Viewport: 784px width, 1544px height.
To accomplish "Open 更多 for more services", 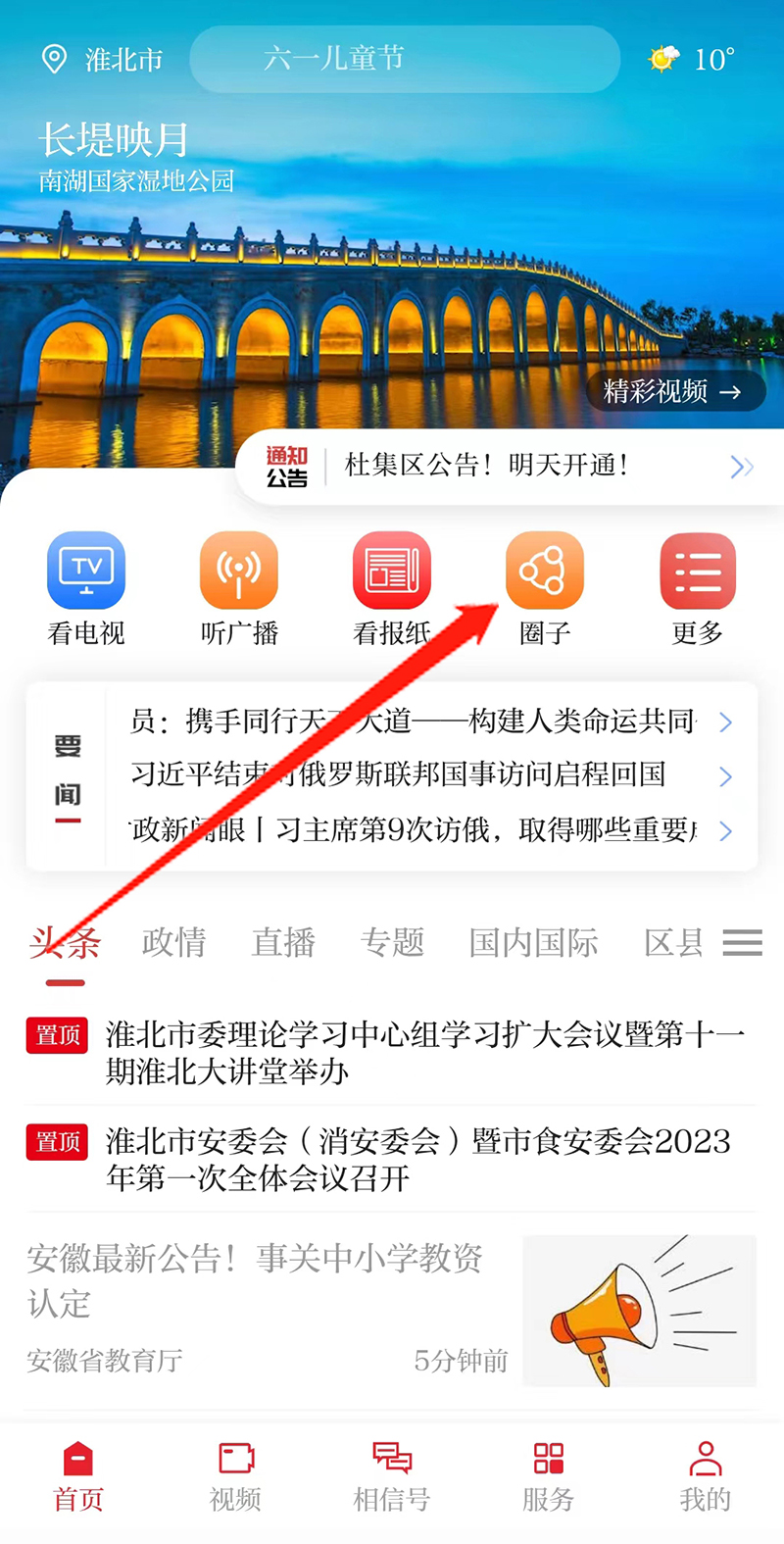I will pos(698,588).
